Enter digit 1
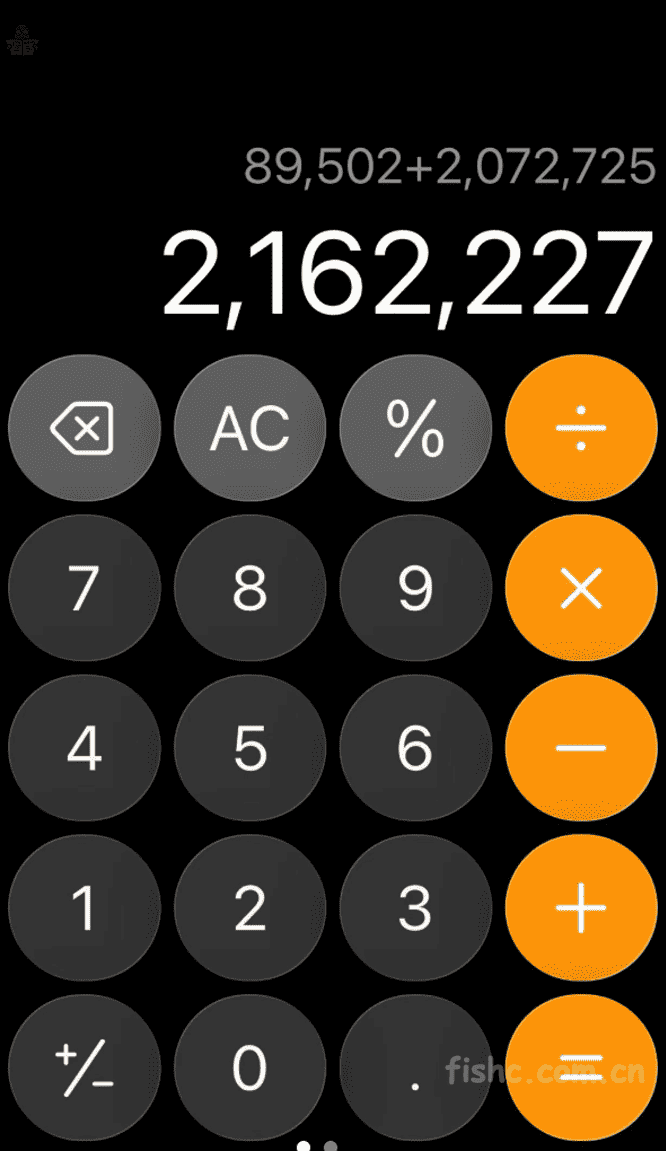Screen dimensions: 666x1151 (x=84, y=908)
